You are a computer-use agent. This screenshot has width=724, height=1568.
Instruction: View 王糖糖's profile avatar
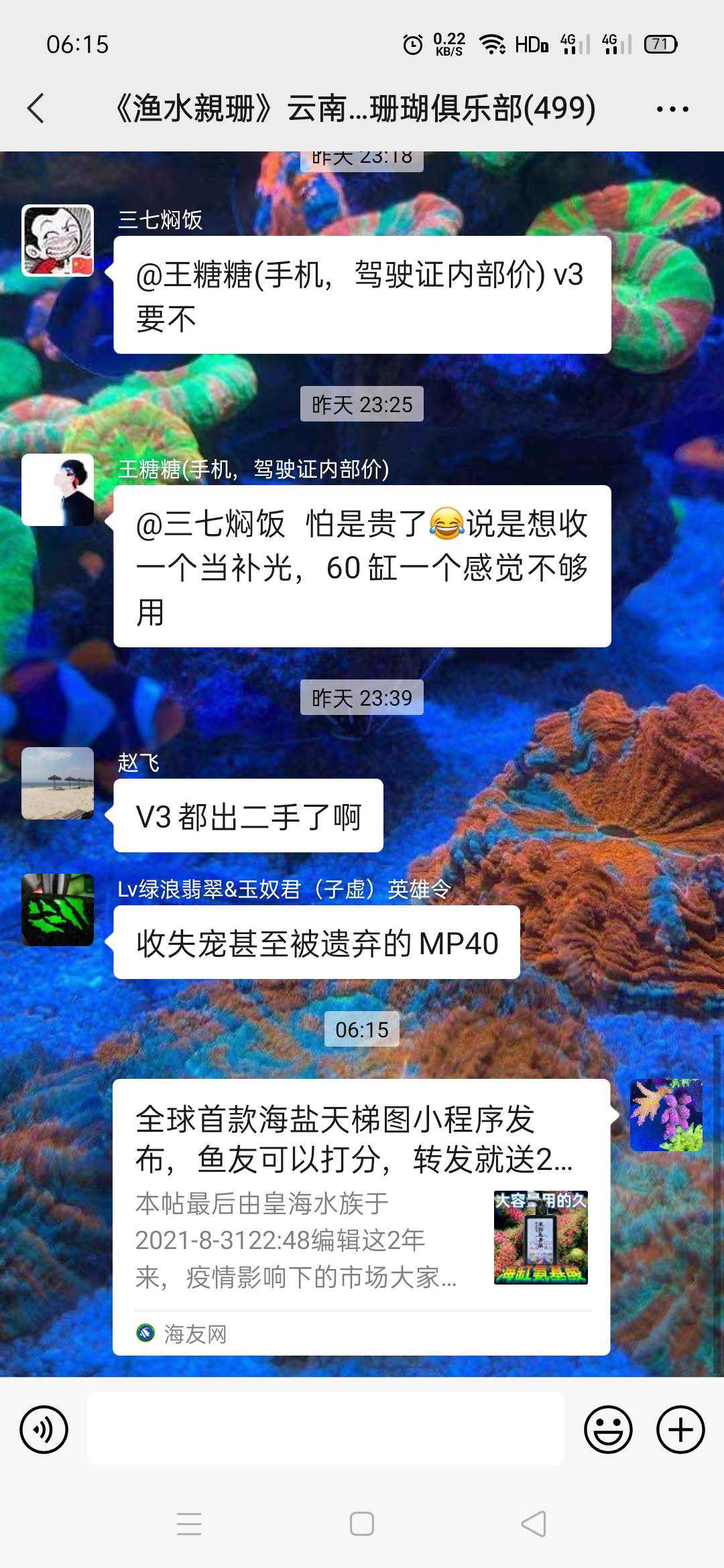[x=58, y=490]
